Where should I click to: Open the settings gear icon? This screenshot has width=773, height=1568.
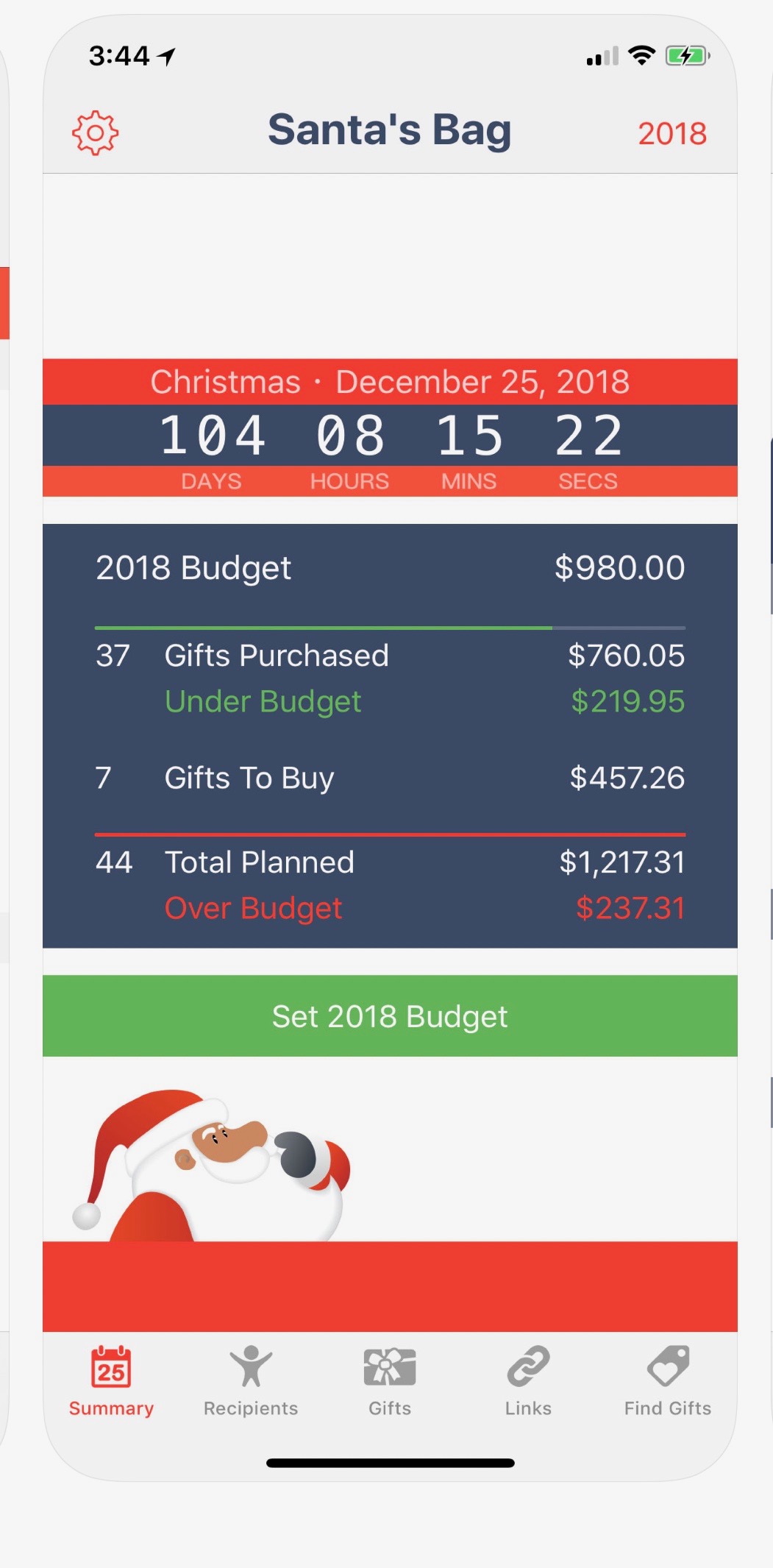click(95, 133)
